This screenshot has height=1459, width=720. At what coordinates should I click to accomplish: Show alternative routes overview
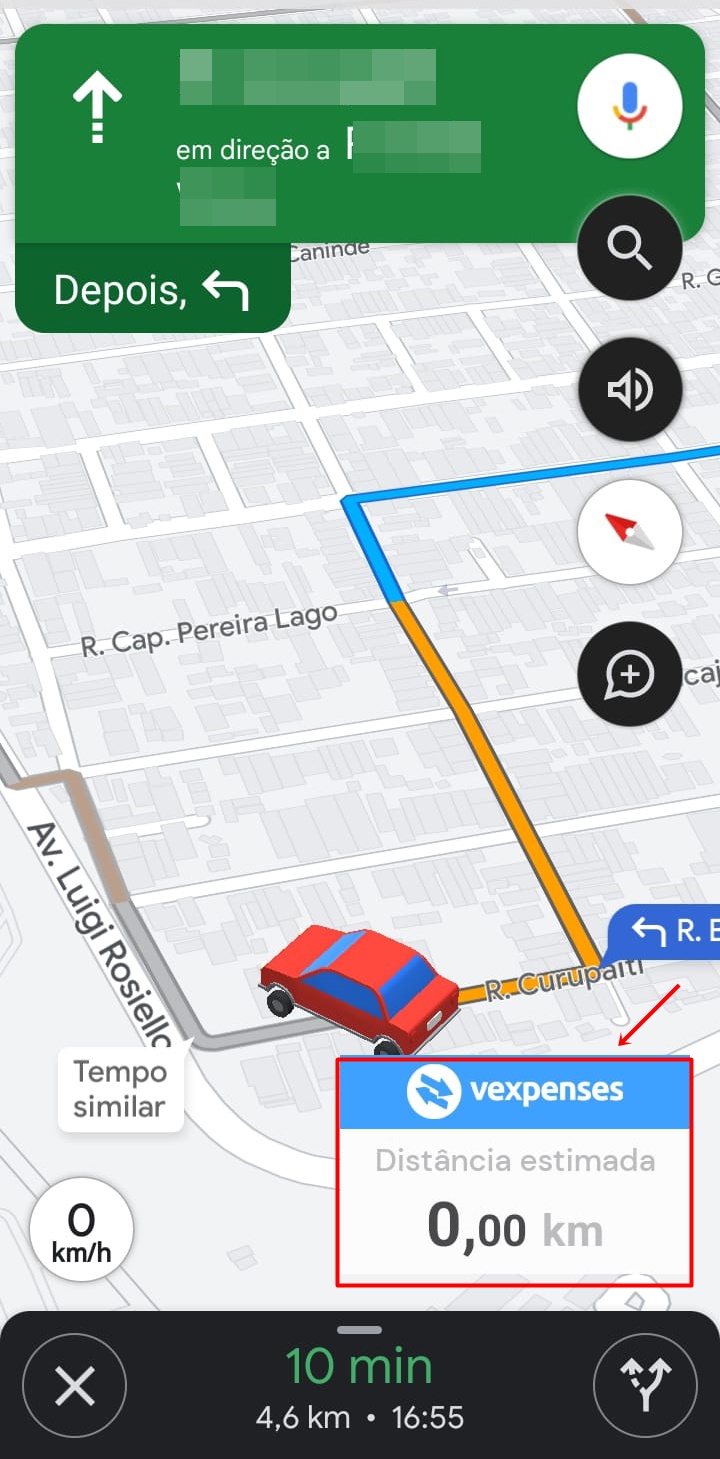(645, 1386)
